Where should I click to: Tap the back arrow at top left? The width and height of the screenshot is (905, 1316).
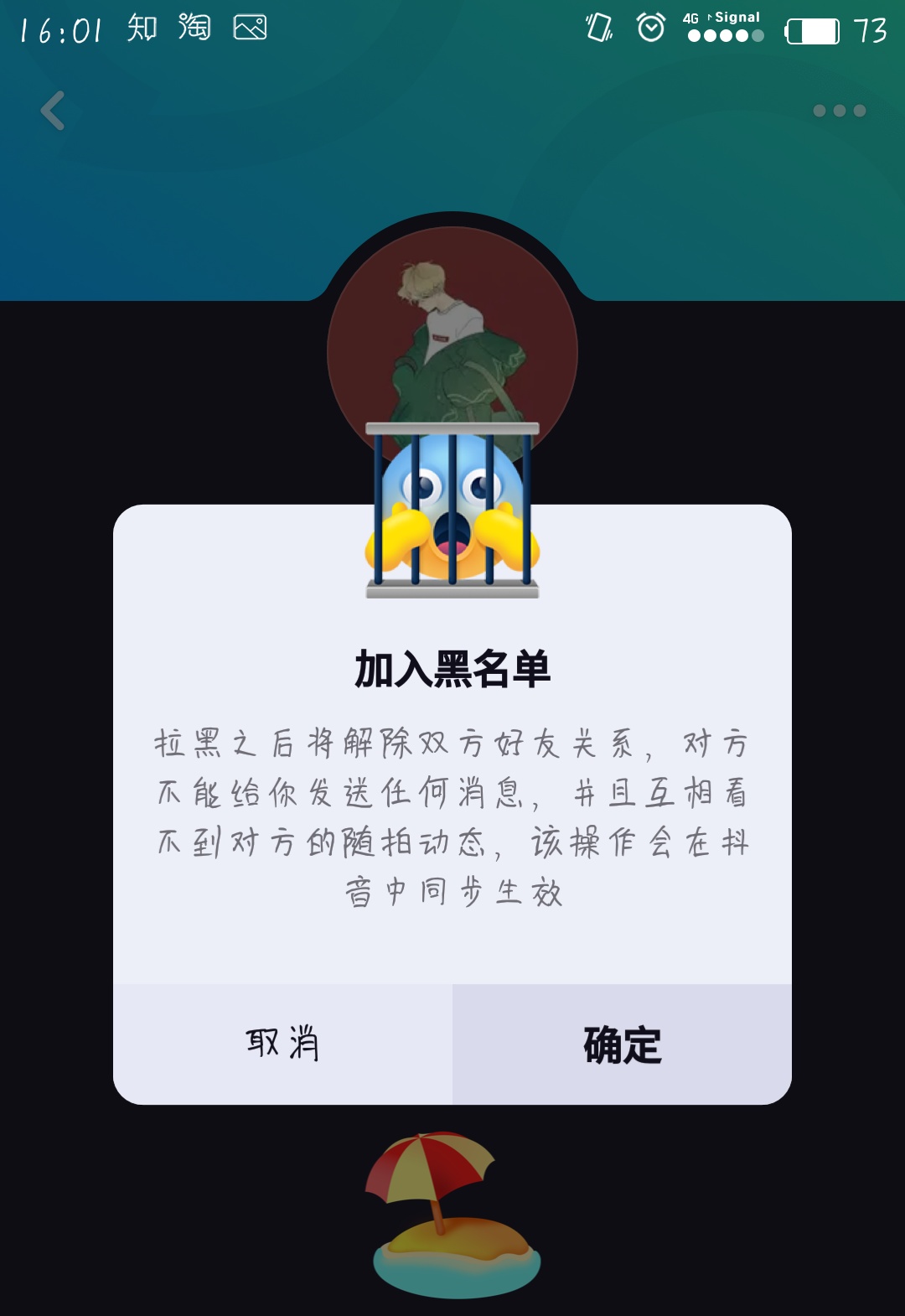pyautogui.click(x=52, y=110)
